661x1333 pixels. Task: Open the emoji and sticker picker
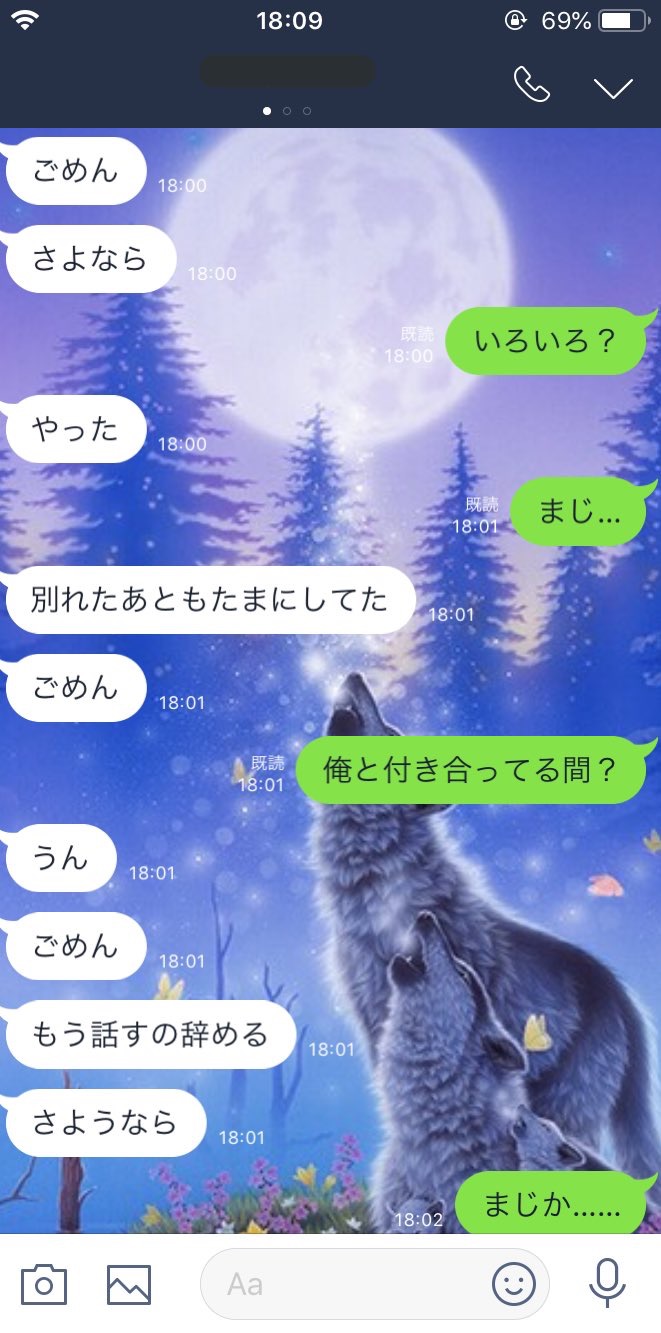514,1284
